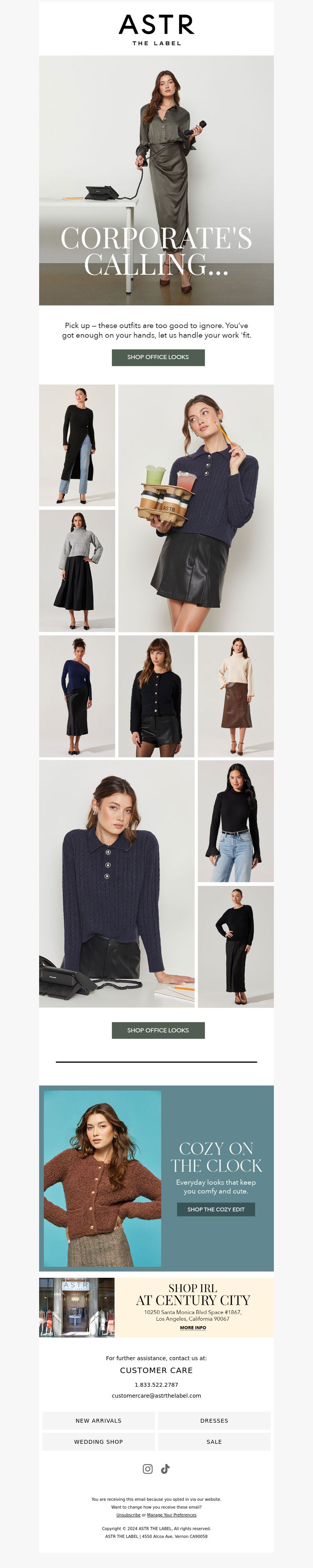Open the Corporate's Calling hero image
The width and height of the screenshot is (313, 1568).
pos(156,180)
